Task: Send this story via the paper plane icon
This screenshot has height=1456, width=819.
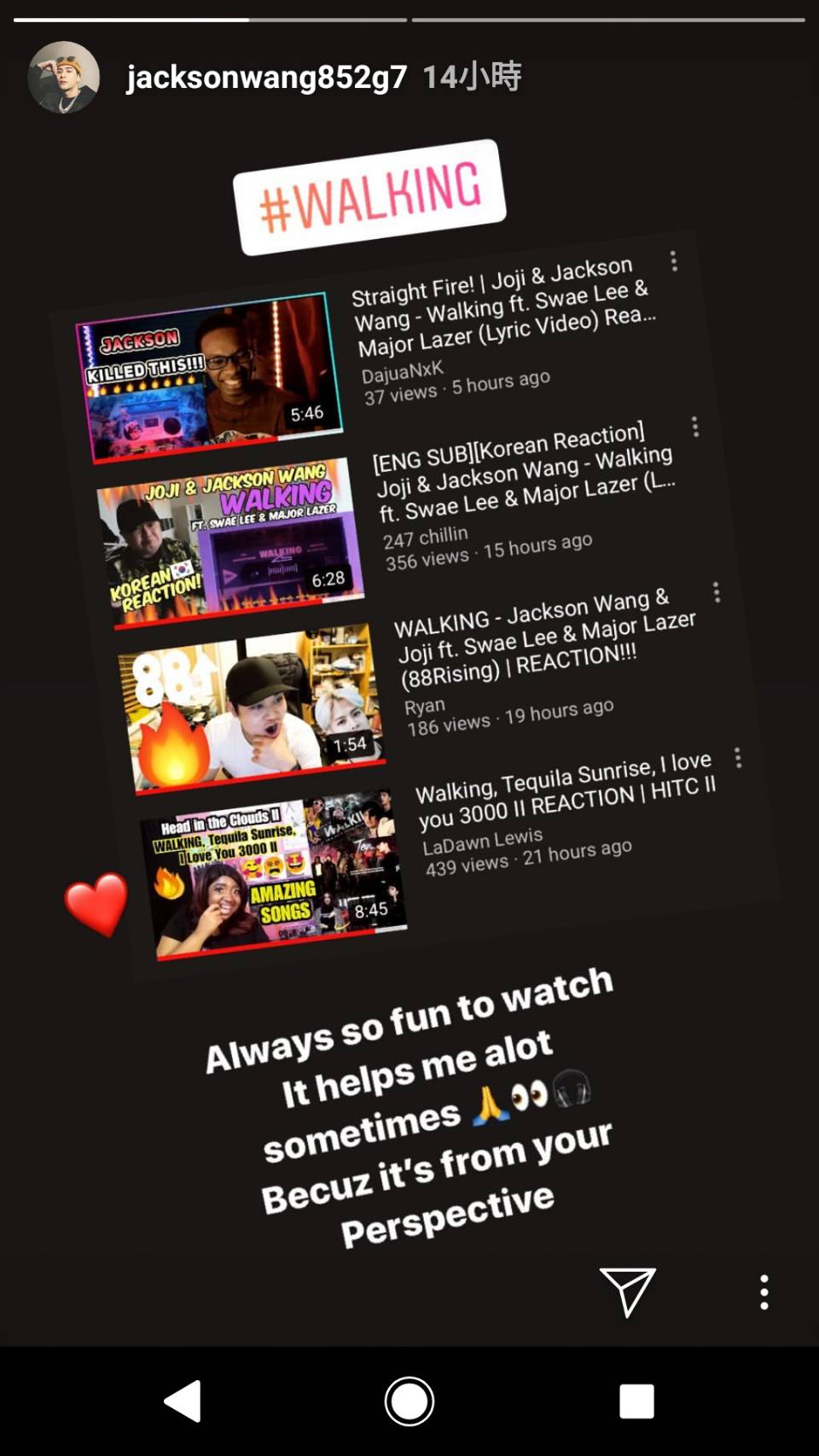Action: [x=627, y=1290]
